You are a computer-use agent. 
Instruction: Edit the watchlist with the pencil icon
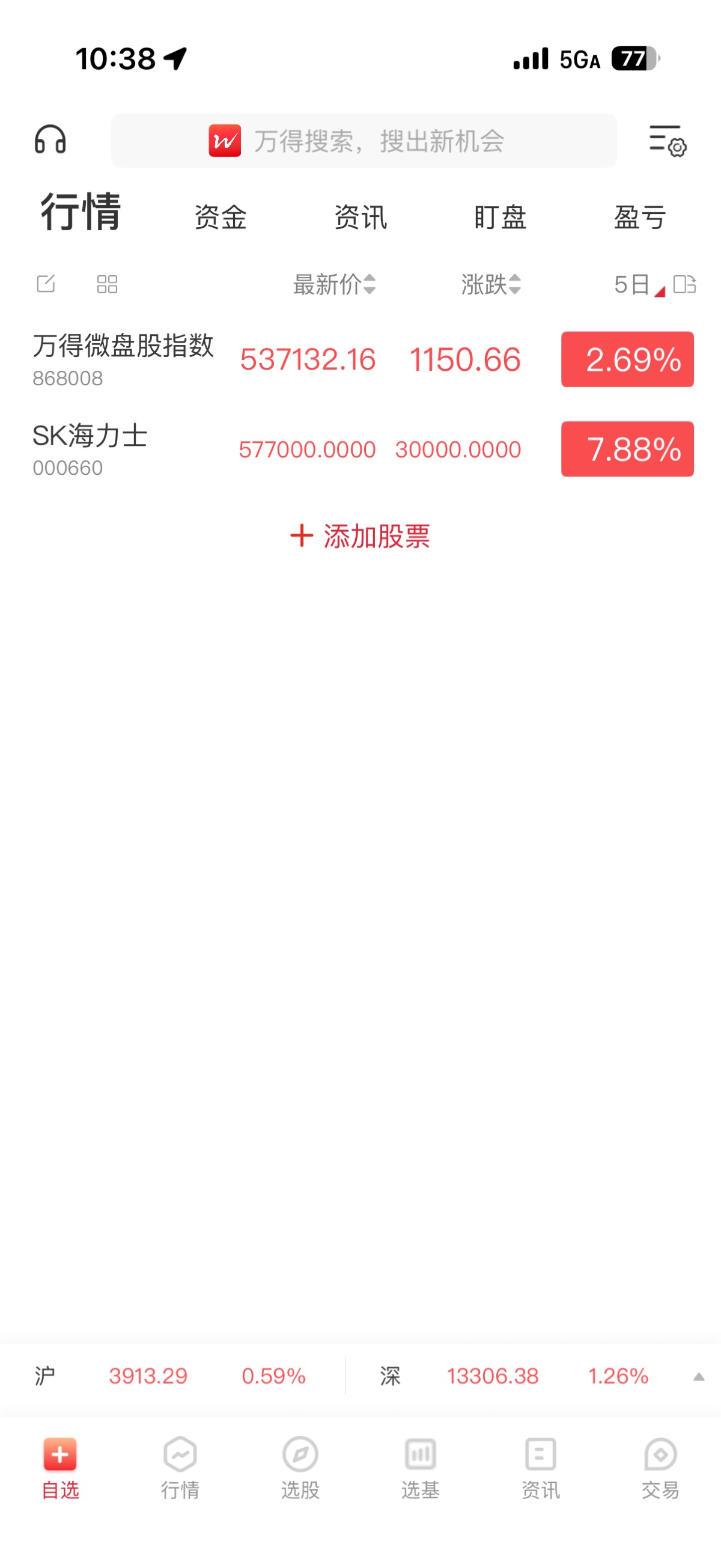(x=46, y=284)
